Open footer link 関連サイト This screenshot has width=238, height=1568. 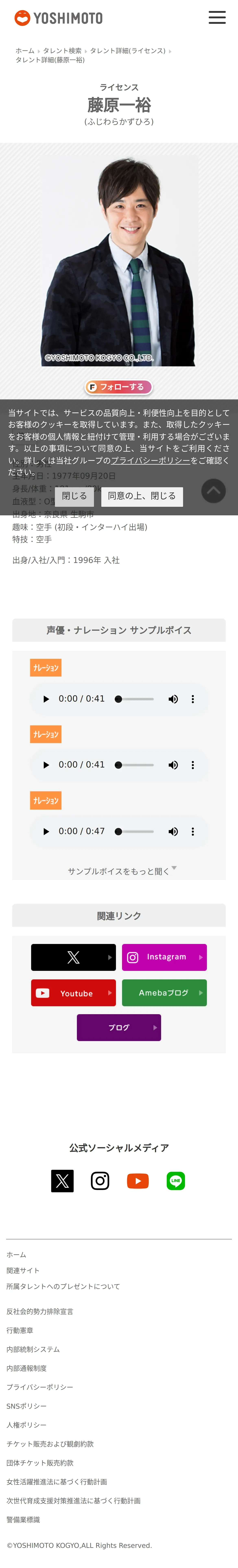[x=23, y=1270]
